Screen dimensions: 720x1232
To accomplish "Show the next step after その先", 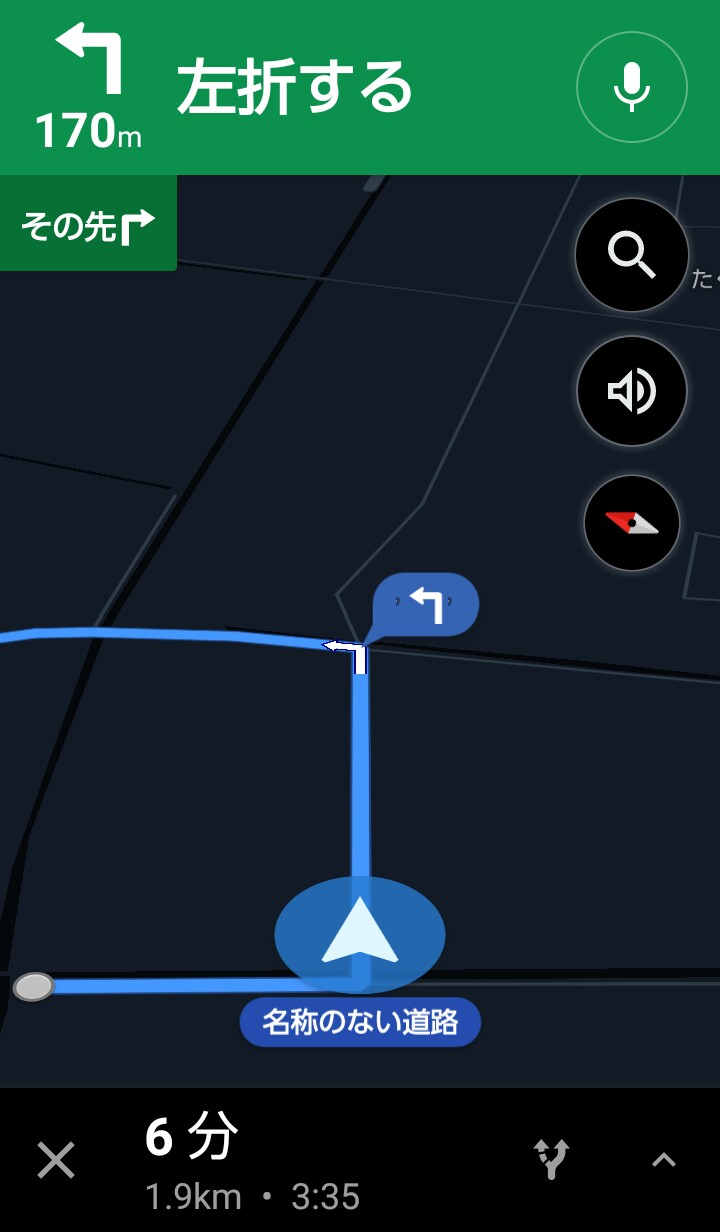I will (x=88, y=224).
